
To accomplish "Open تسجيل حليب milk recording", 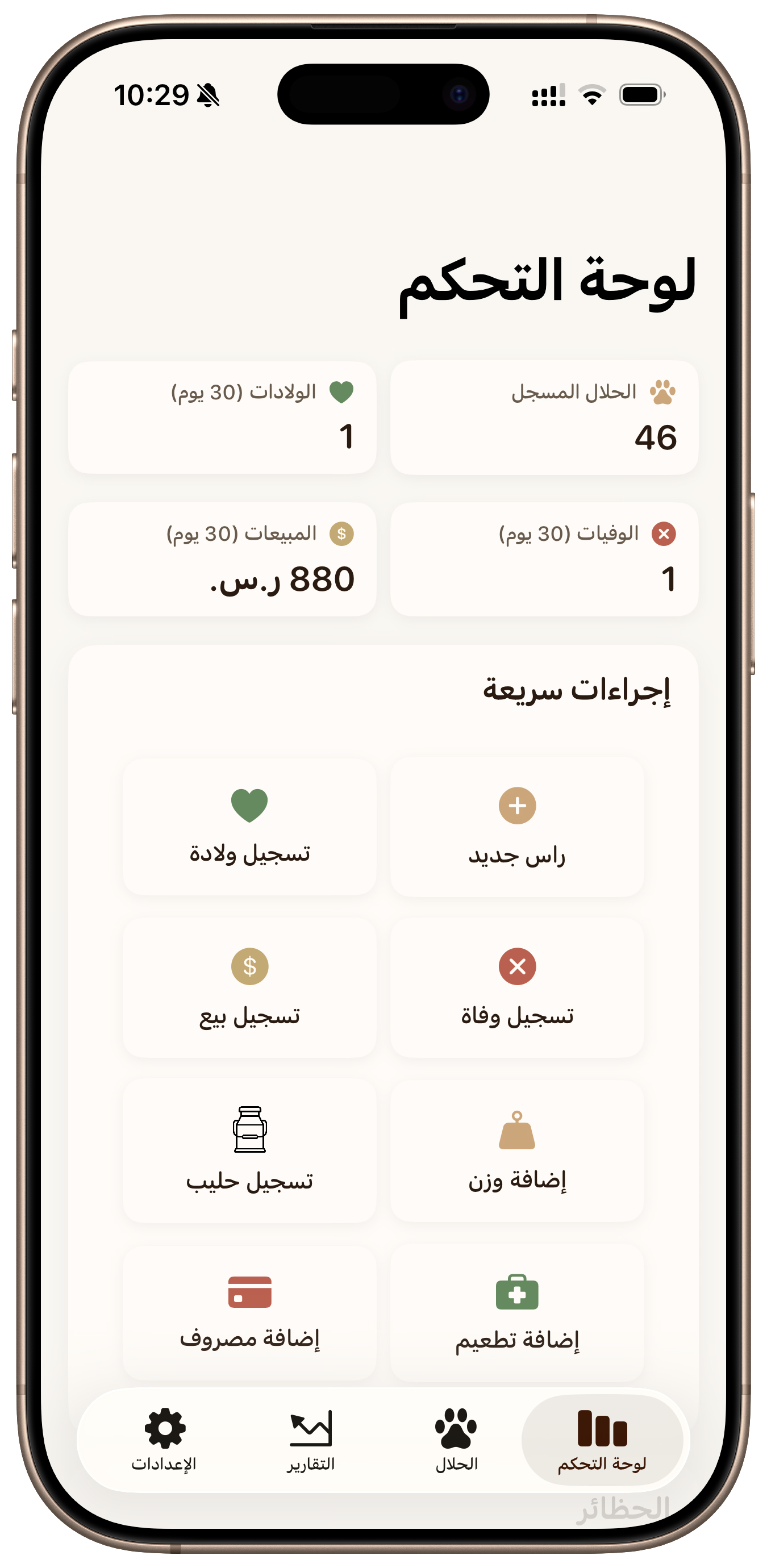I will click(x=249, y=1150).
